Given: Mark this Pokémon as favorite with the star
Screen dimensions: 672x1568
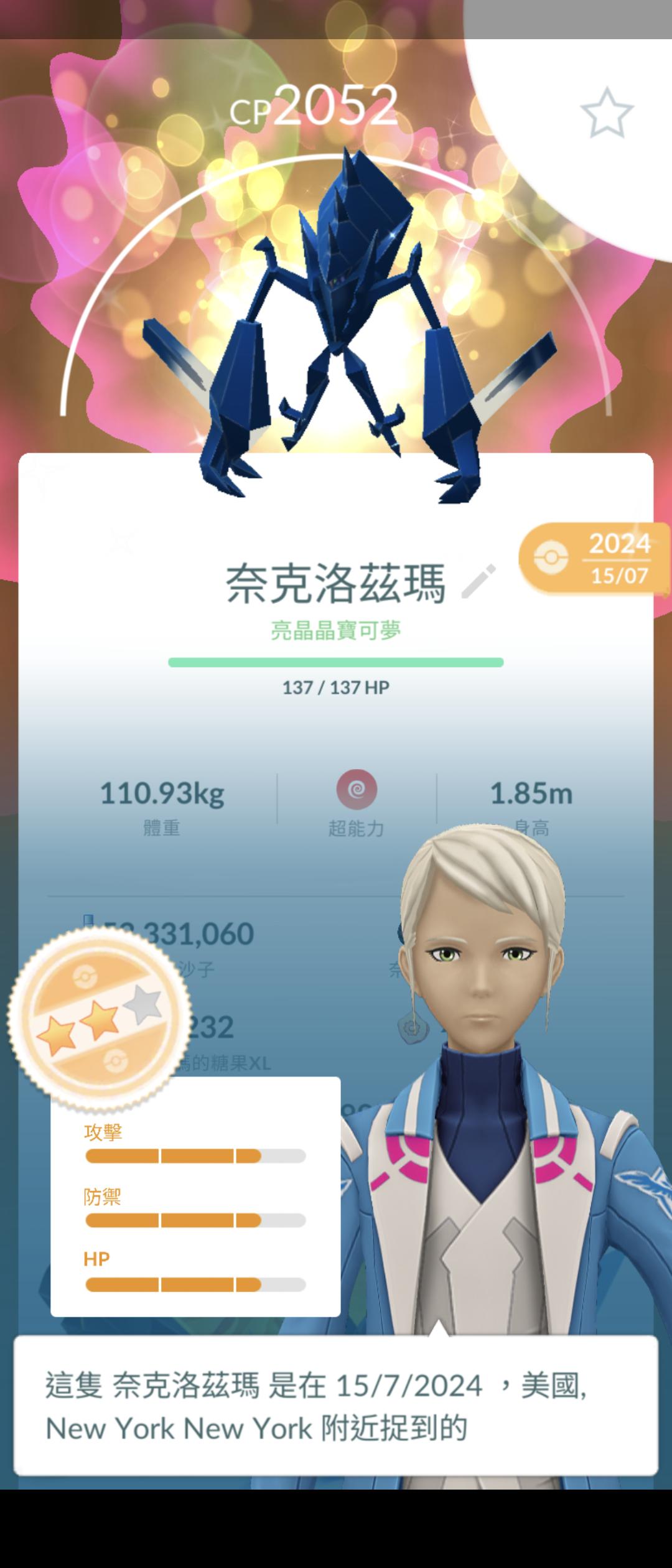Looking at the screenshot, I should point(607,113).
